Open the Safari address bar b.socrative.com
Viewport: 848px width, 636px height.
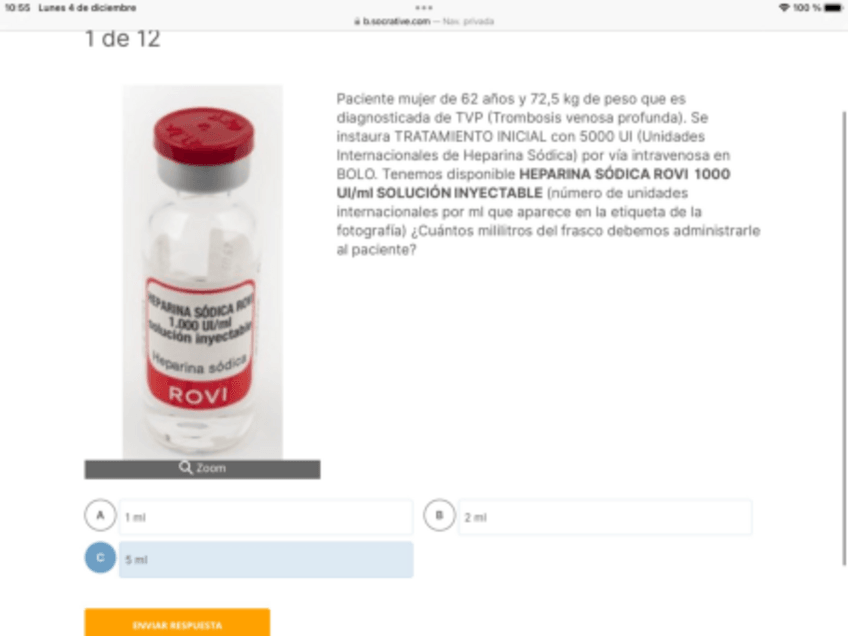click(423, 21)
